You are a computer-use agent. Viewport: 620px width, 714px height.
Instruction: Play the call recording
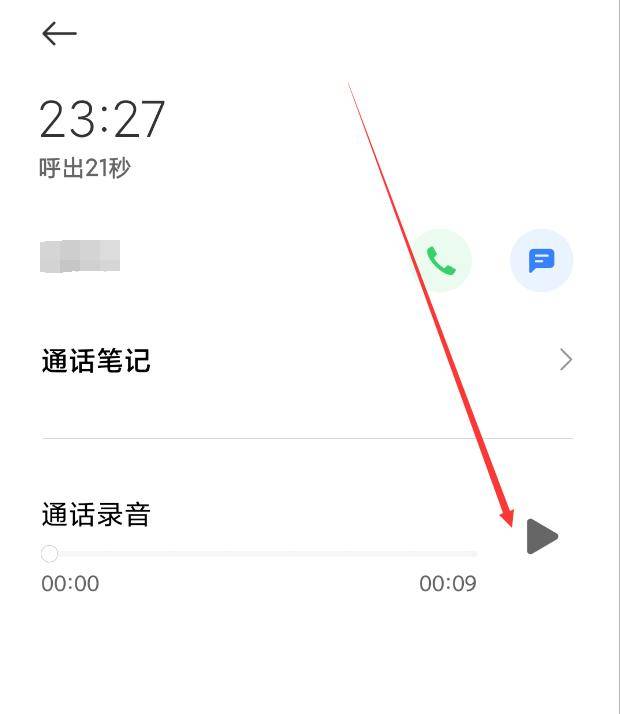(x=542, y=537)
